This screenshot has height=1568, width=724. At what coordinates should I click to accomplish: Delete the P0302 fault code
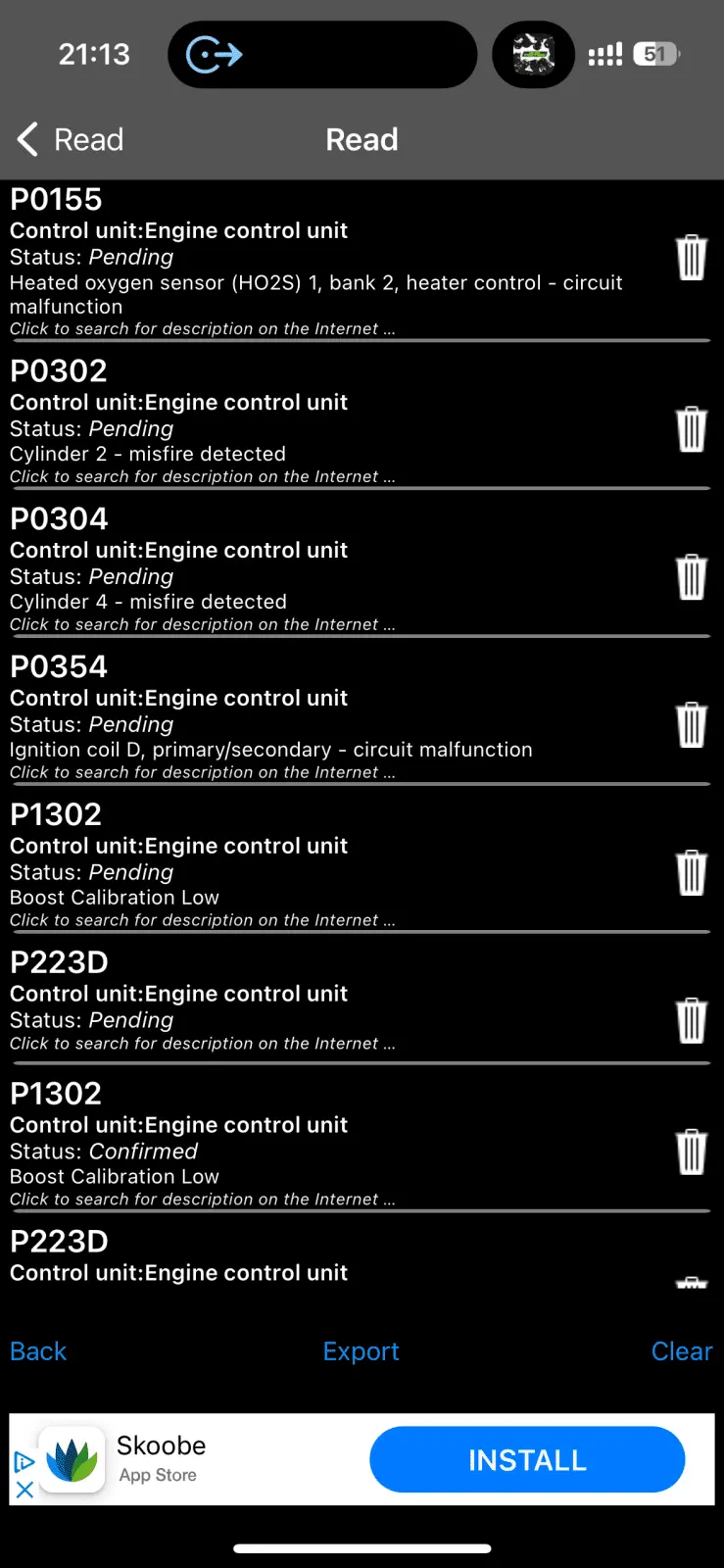(x=692, y=429)
